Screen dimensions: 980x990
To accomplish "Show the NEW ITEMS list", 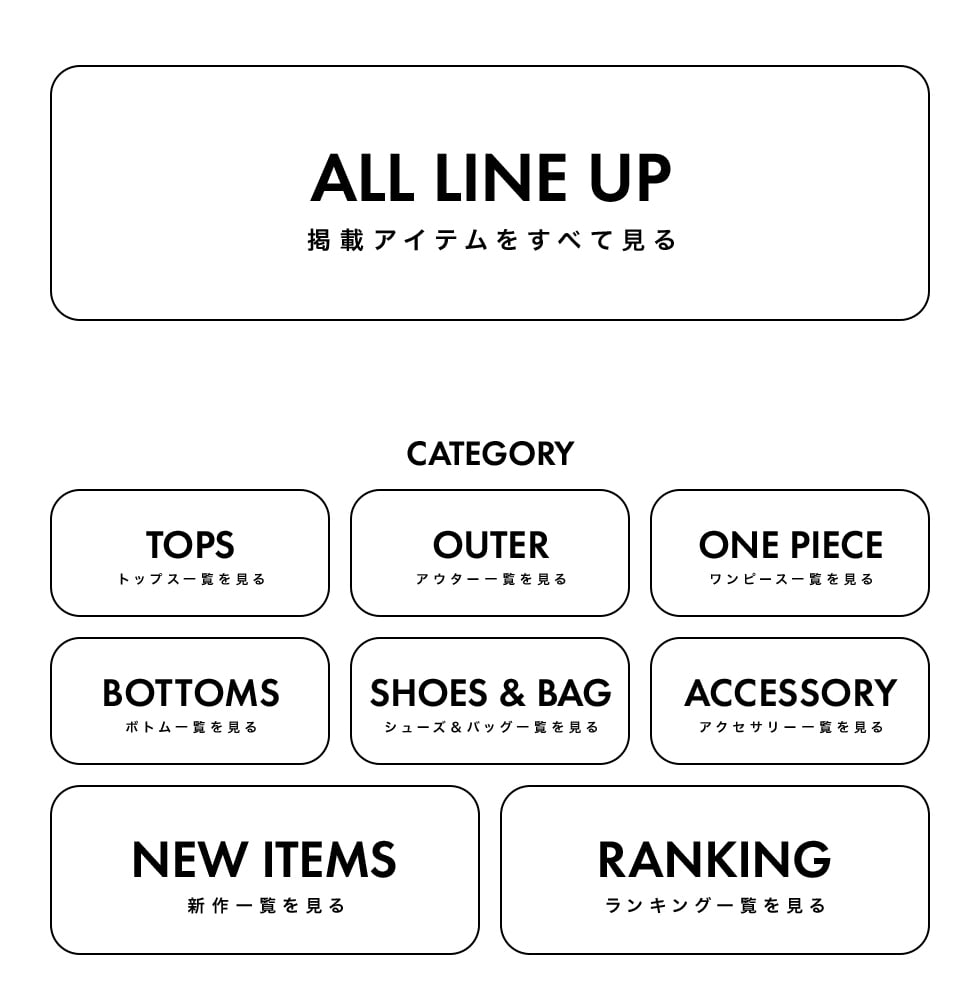I will pyautogui.click(x=265, y=870).
